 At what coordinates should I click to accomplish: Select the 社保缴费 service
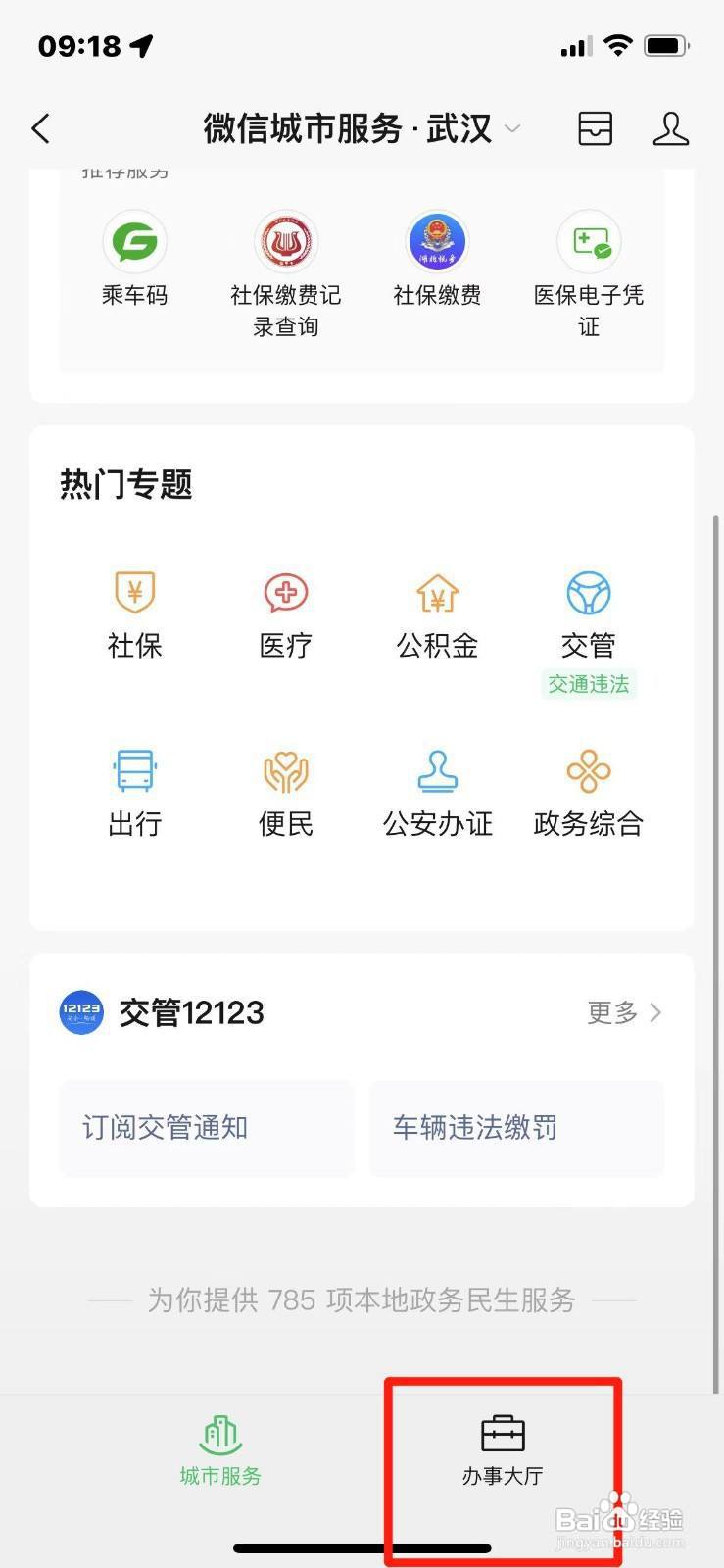(x=437, y=258)
